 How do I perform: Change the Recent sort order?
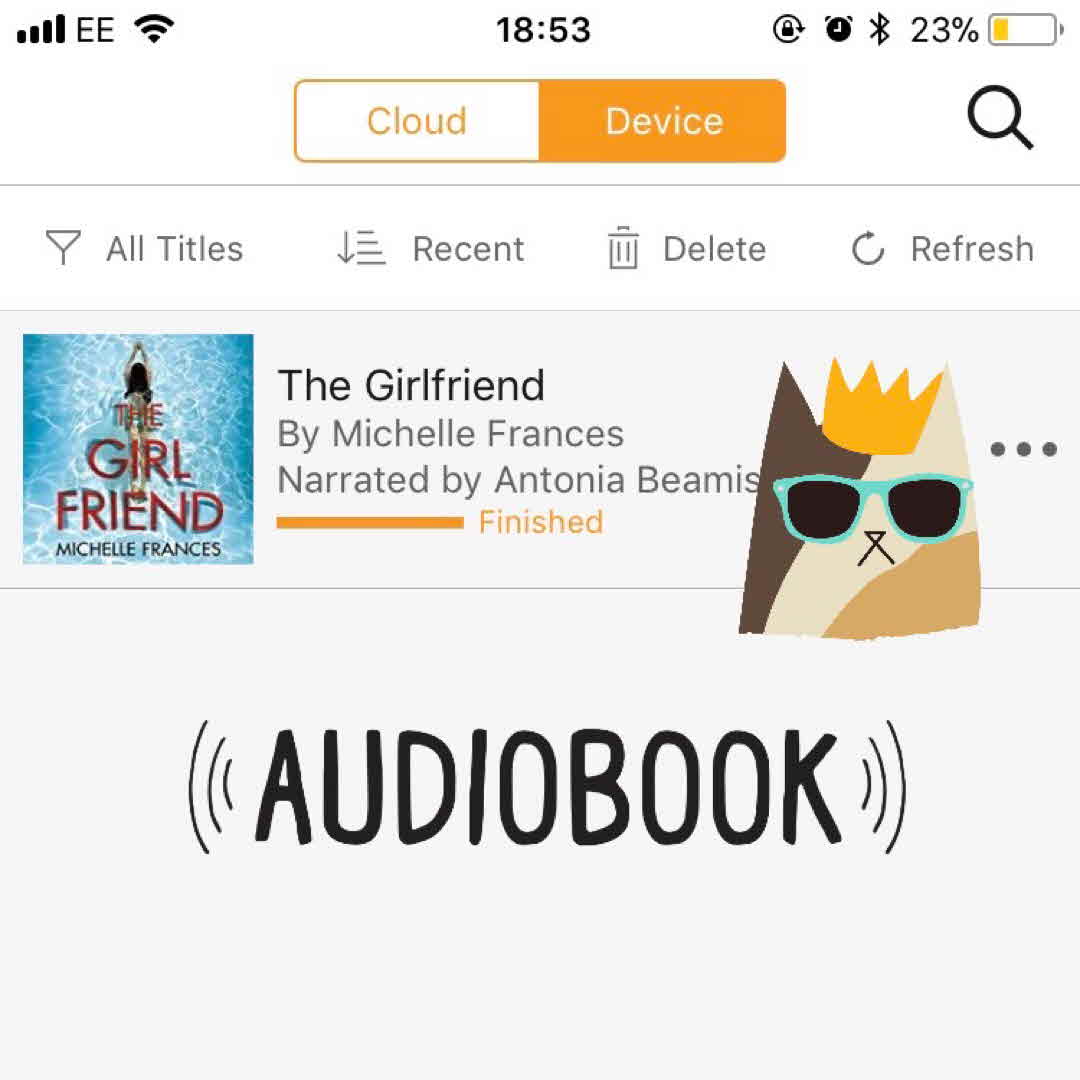coord(431,249)
